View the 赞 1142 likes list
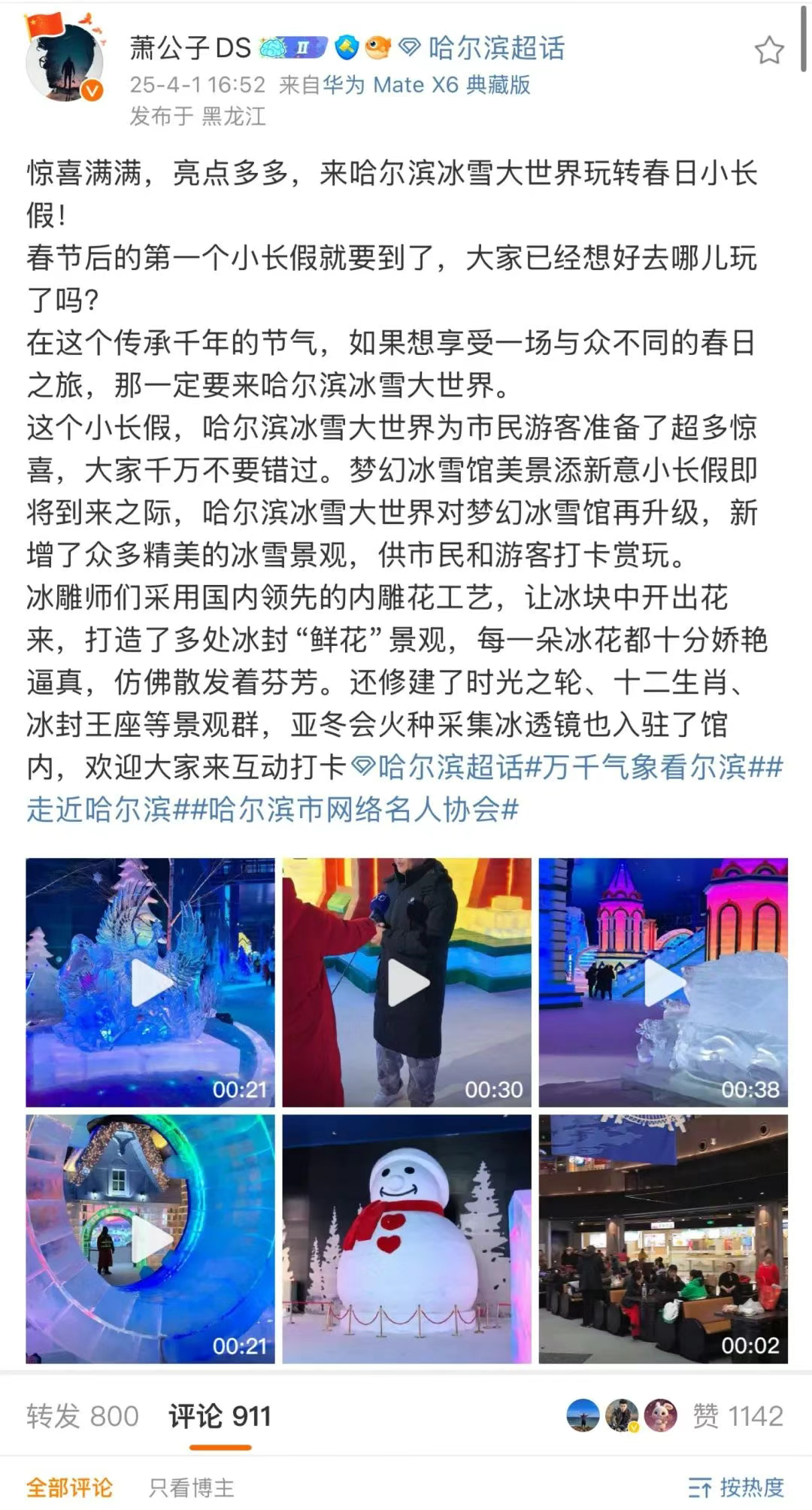 click(x=737, y=1416)
